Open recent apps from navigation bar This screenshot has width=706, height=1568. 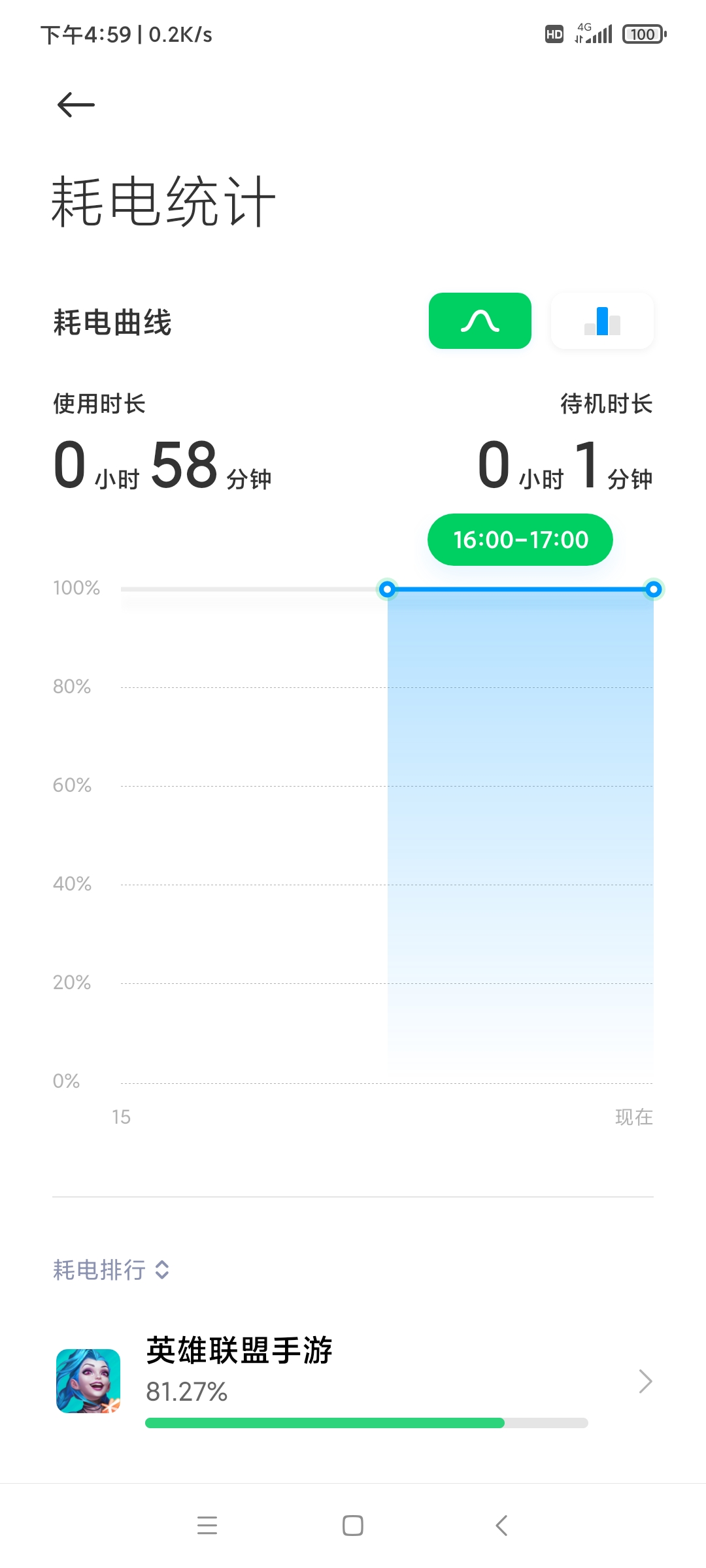(207, 1526)
